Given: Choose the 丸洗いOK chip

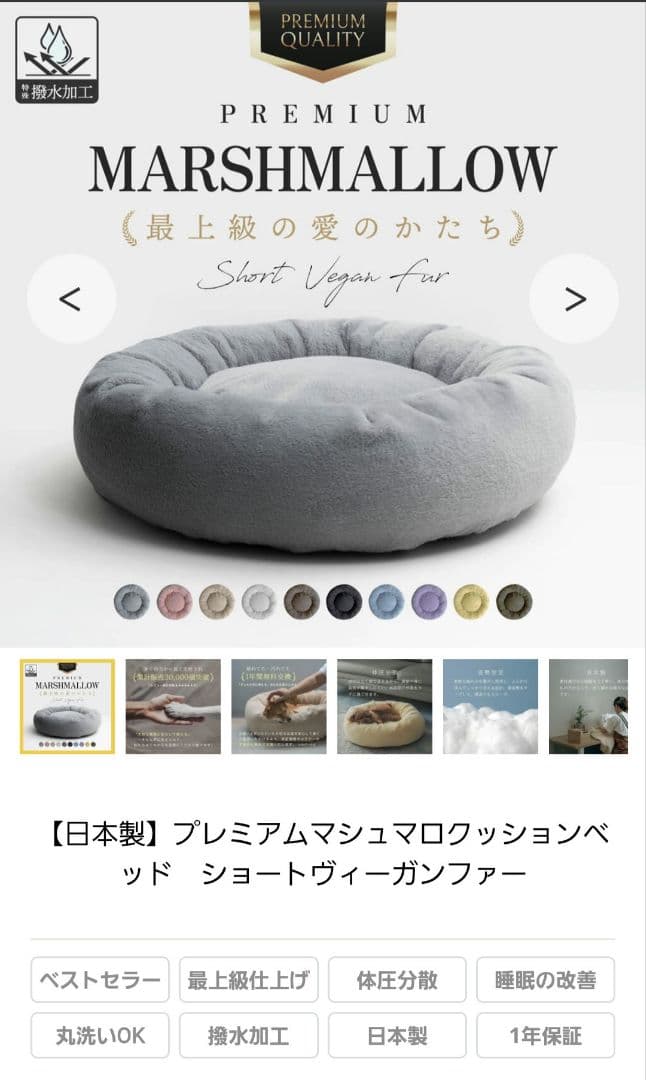Looking at the screenshot, I should [100, 1036].
